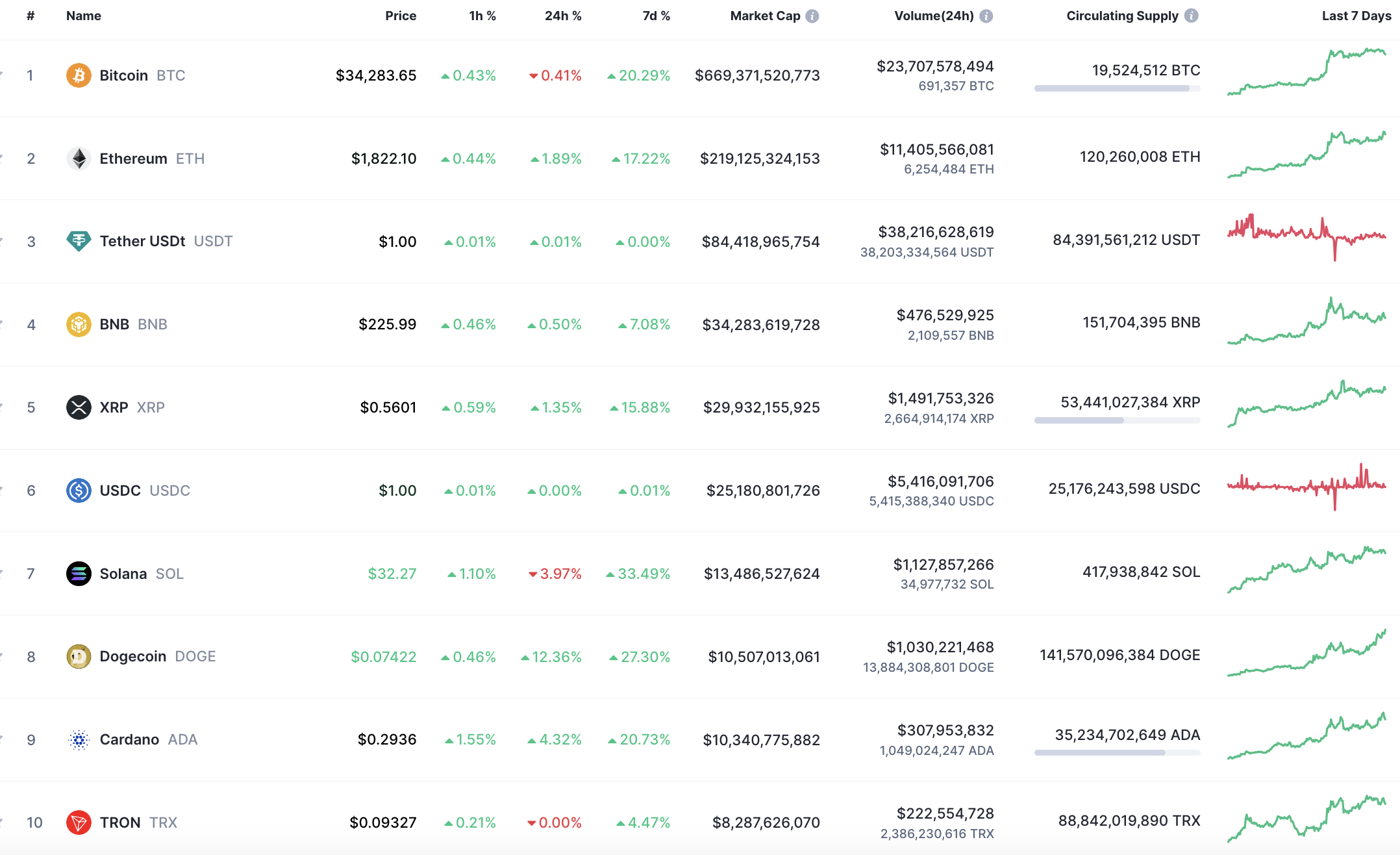Screen dimensions: 1400x855
Task: Sort by 24h % change
Action: tap(562, 16)
